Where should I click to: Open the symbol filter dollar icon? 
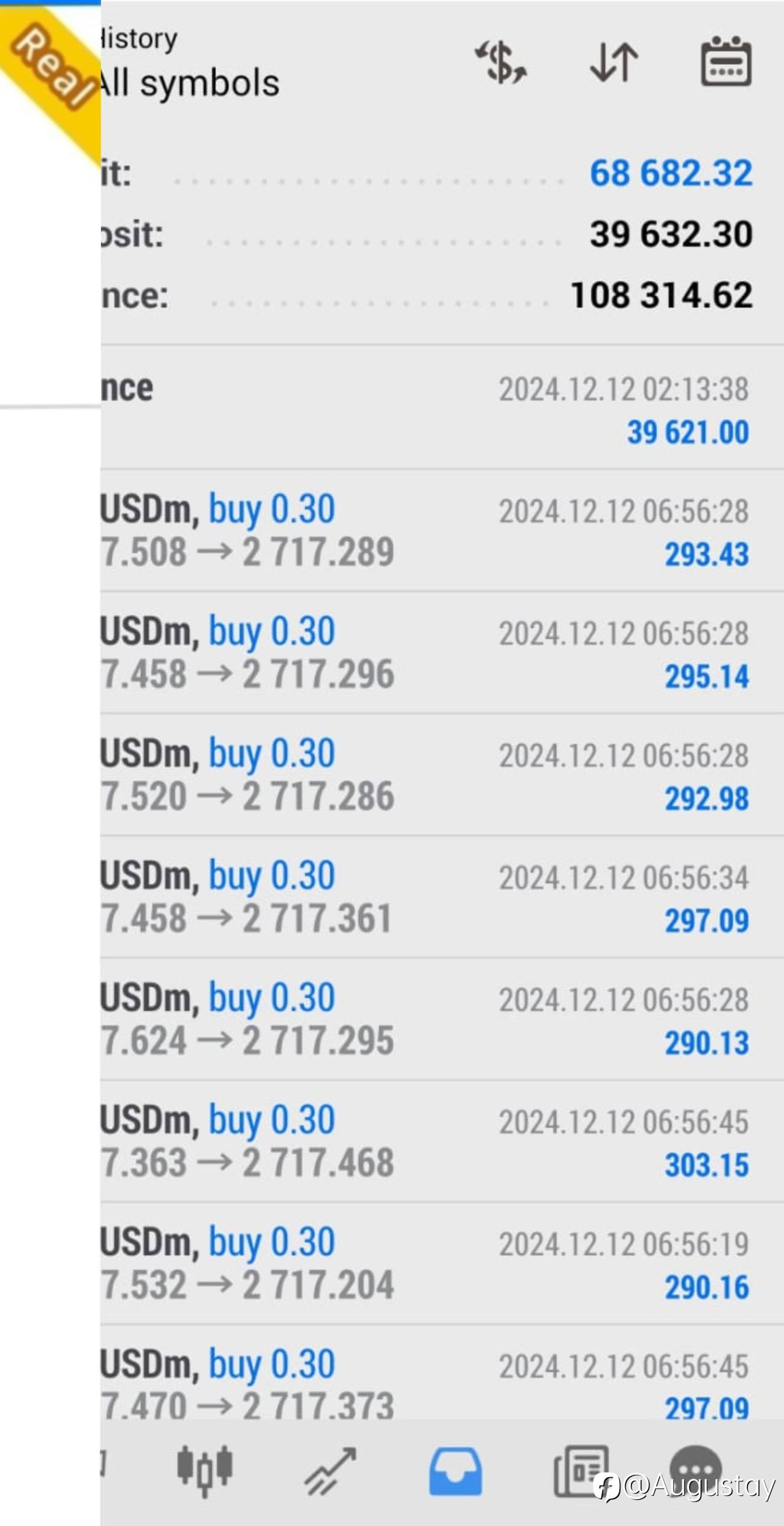pos(501,62)
